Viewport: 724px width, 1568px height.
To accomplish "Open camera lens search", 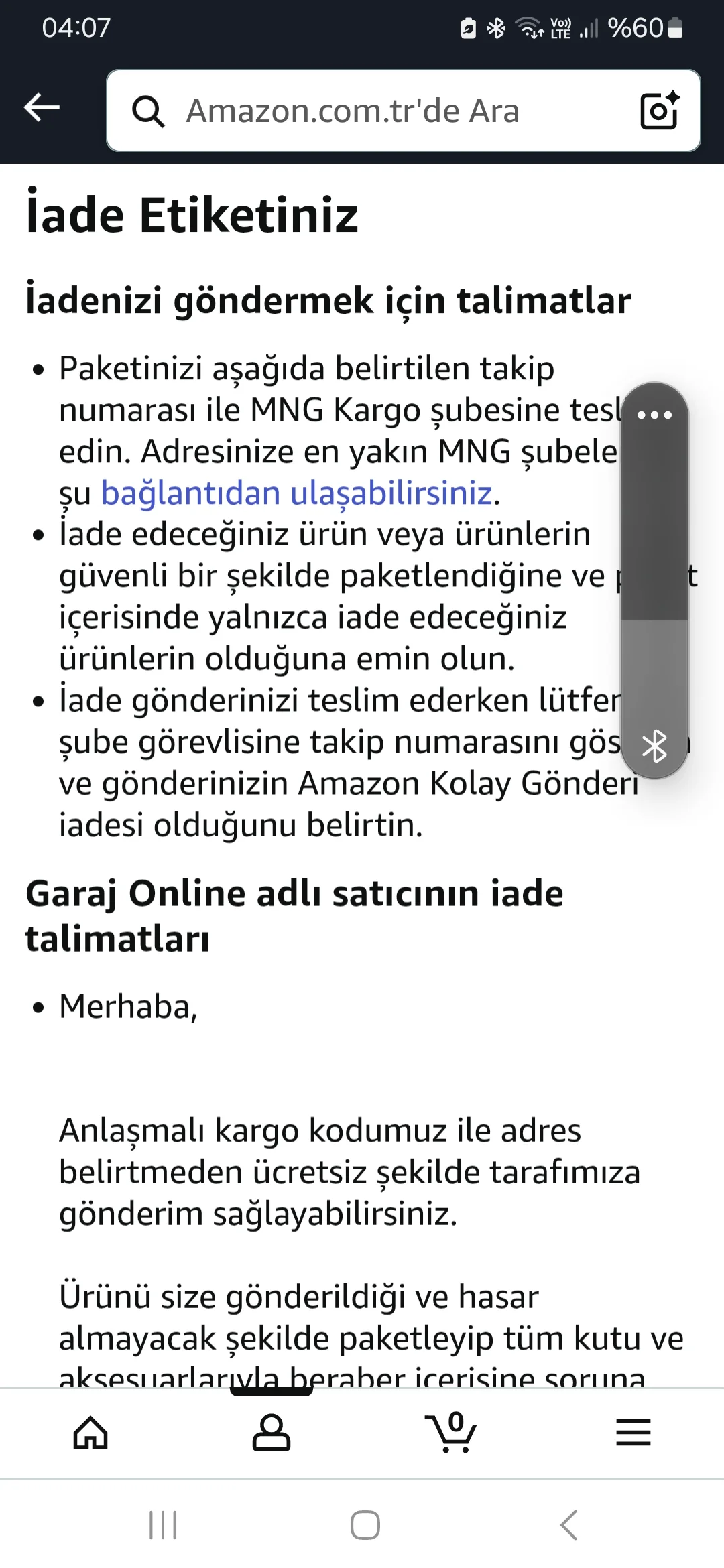I will click(659, 111).
